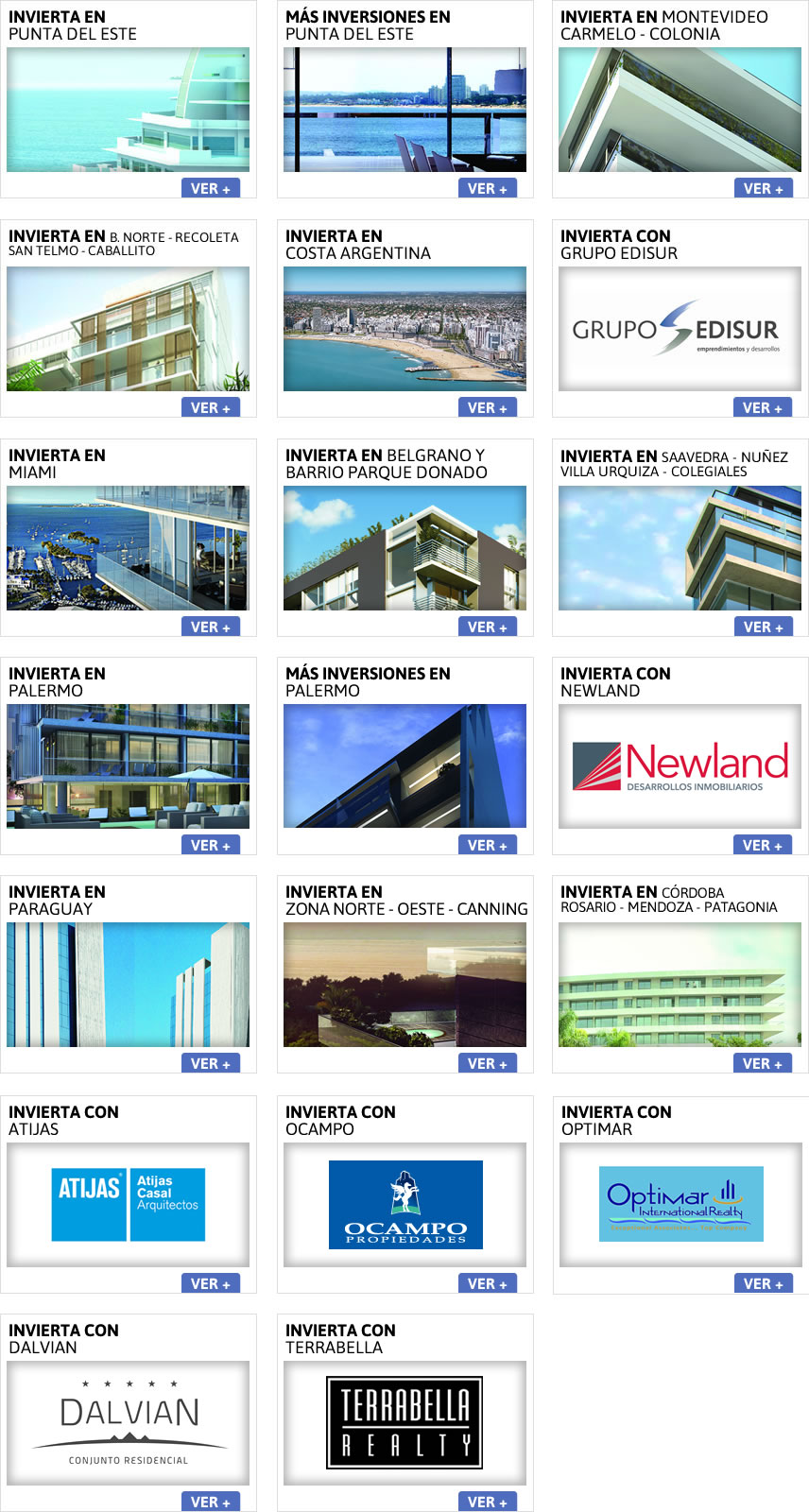Tap VER + under Costa Argentina
The image size is (809, 1512).
pyautogui.click(x=487, y=407)
